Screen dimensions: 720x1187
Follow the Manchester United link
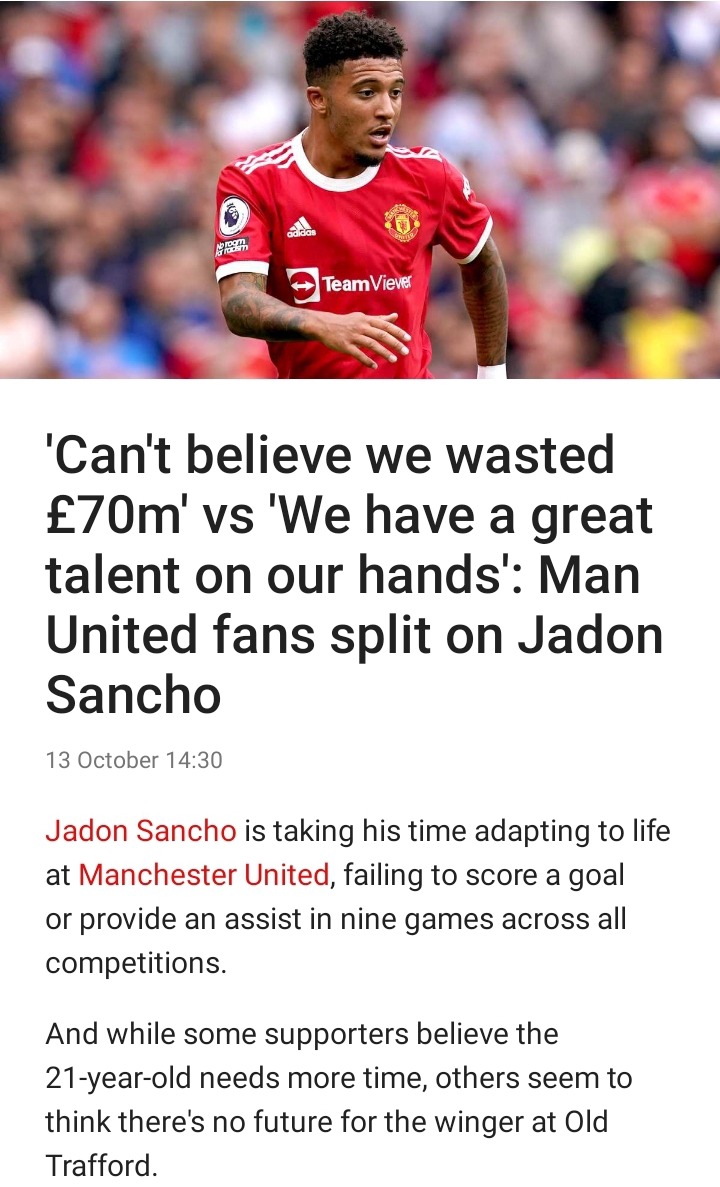[x=204, y=874]
